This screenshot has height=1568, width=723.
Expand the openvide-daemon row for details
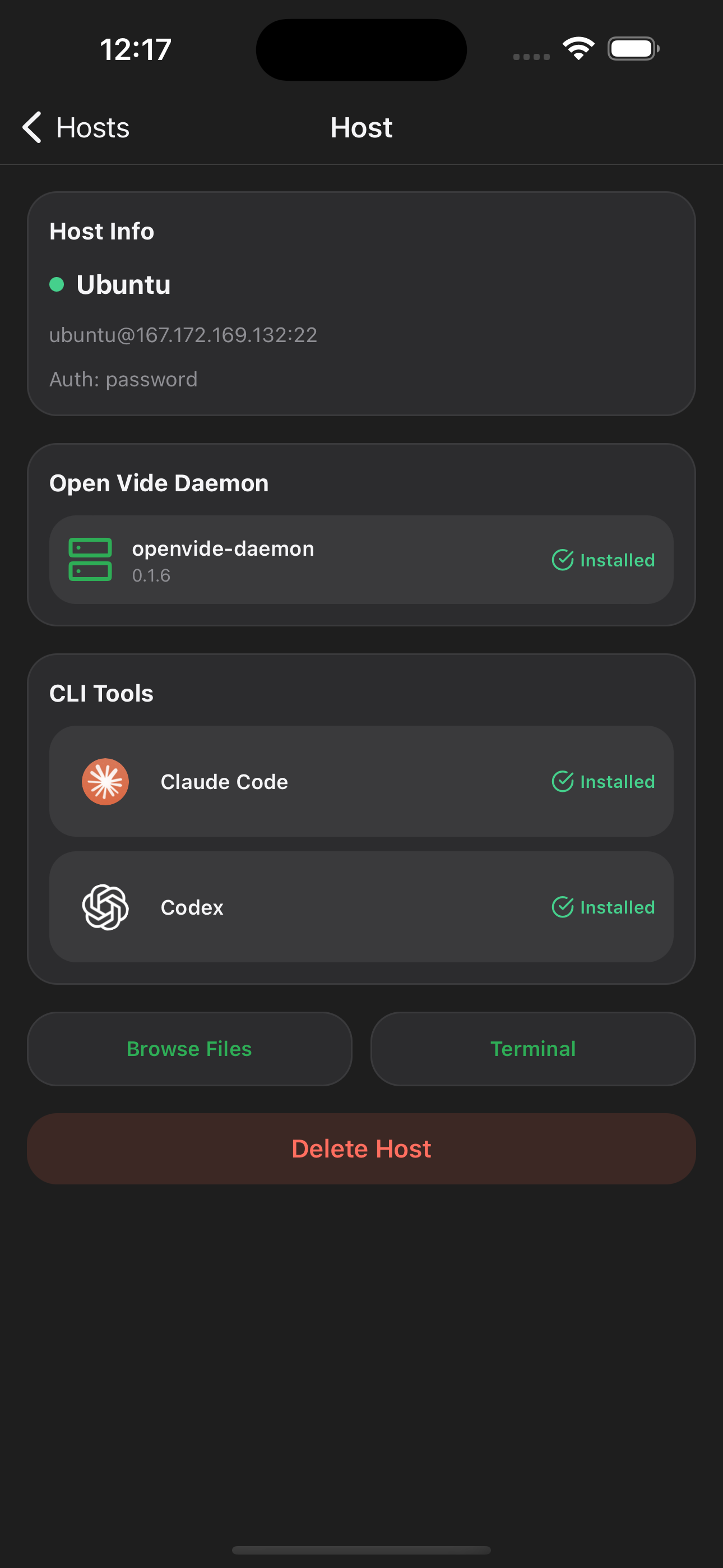pos(361,559)
